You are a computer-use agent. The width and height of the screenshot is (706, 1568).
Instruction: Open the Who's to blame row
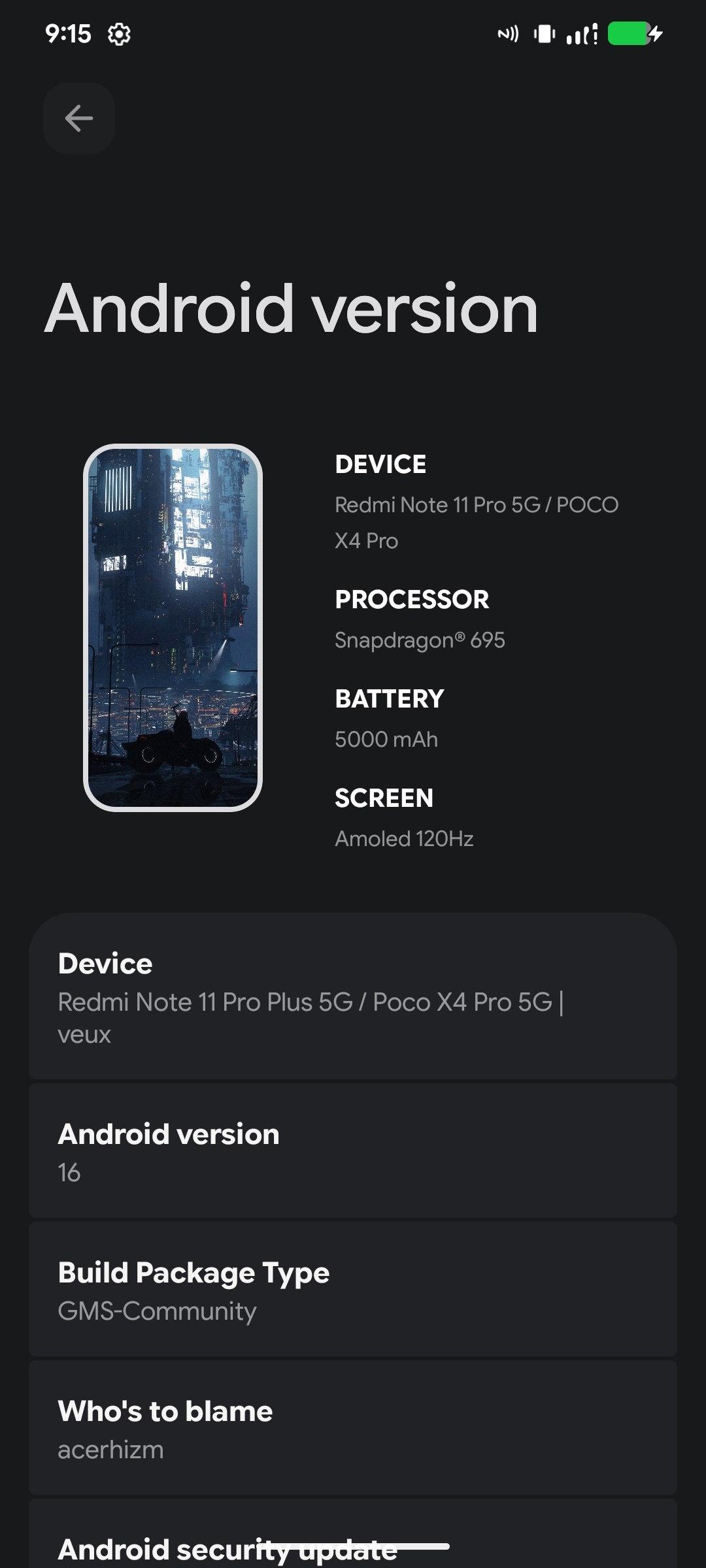[353, 1428]
